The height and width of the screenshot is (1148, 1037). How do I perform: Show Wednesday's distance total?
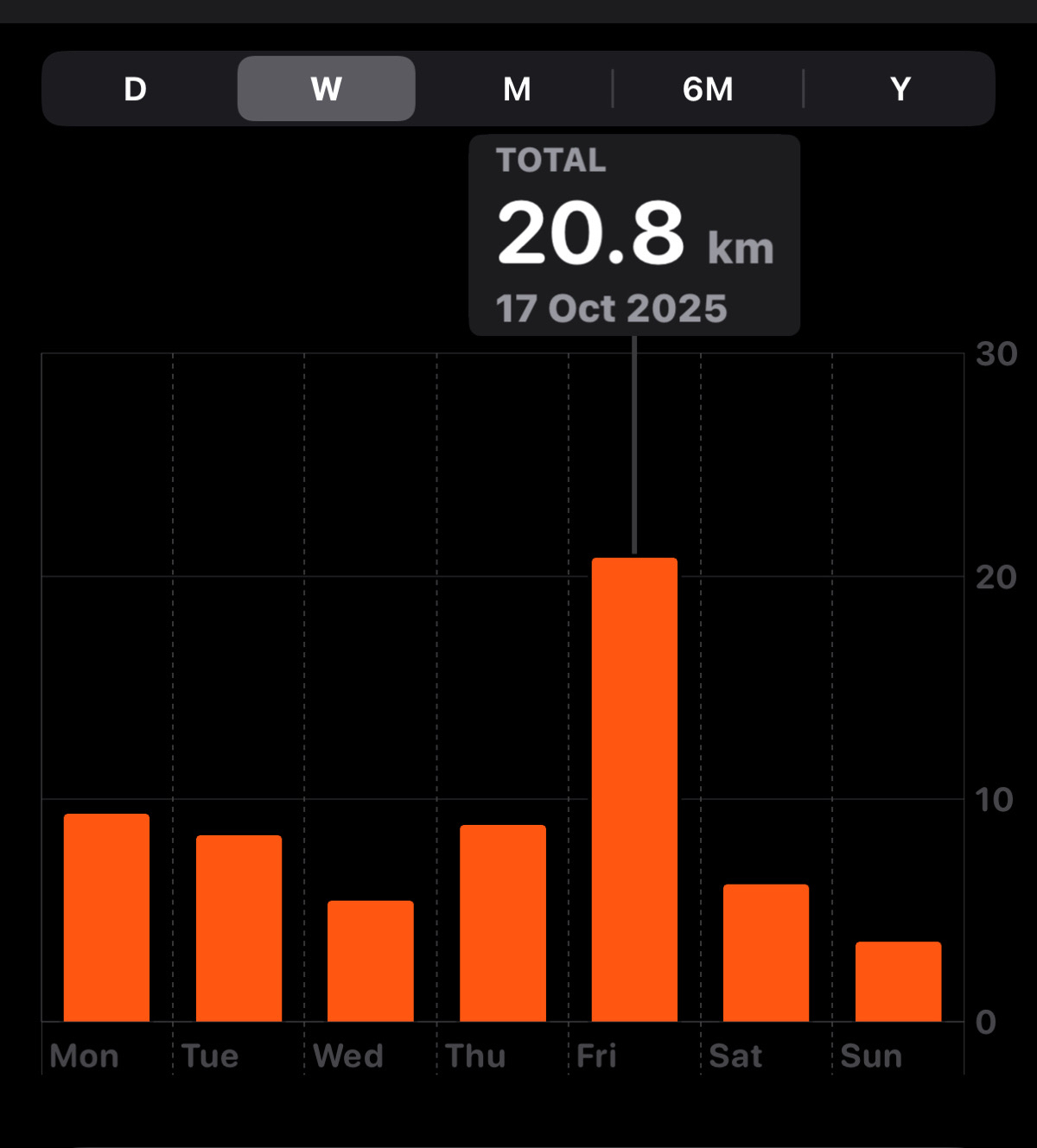(x=371, y=961)
